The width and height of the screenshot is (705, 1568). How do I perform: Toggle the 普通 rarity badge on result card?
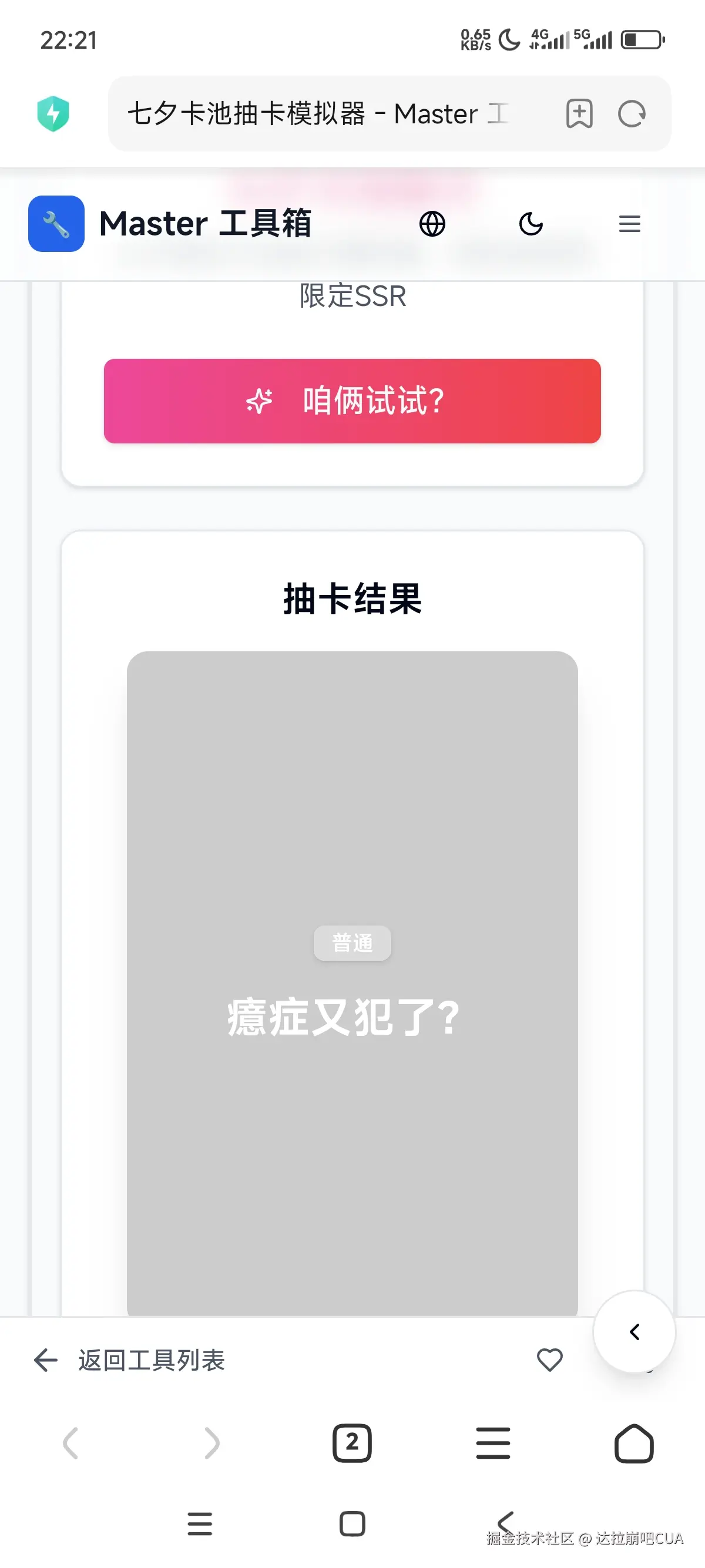352,942
